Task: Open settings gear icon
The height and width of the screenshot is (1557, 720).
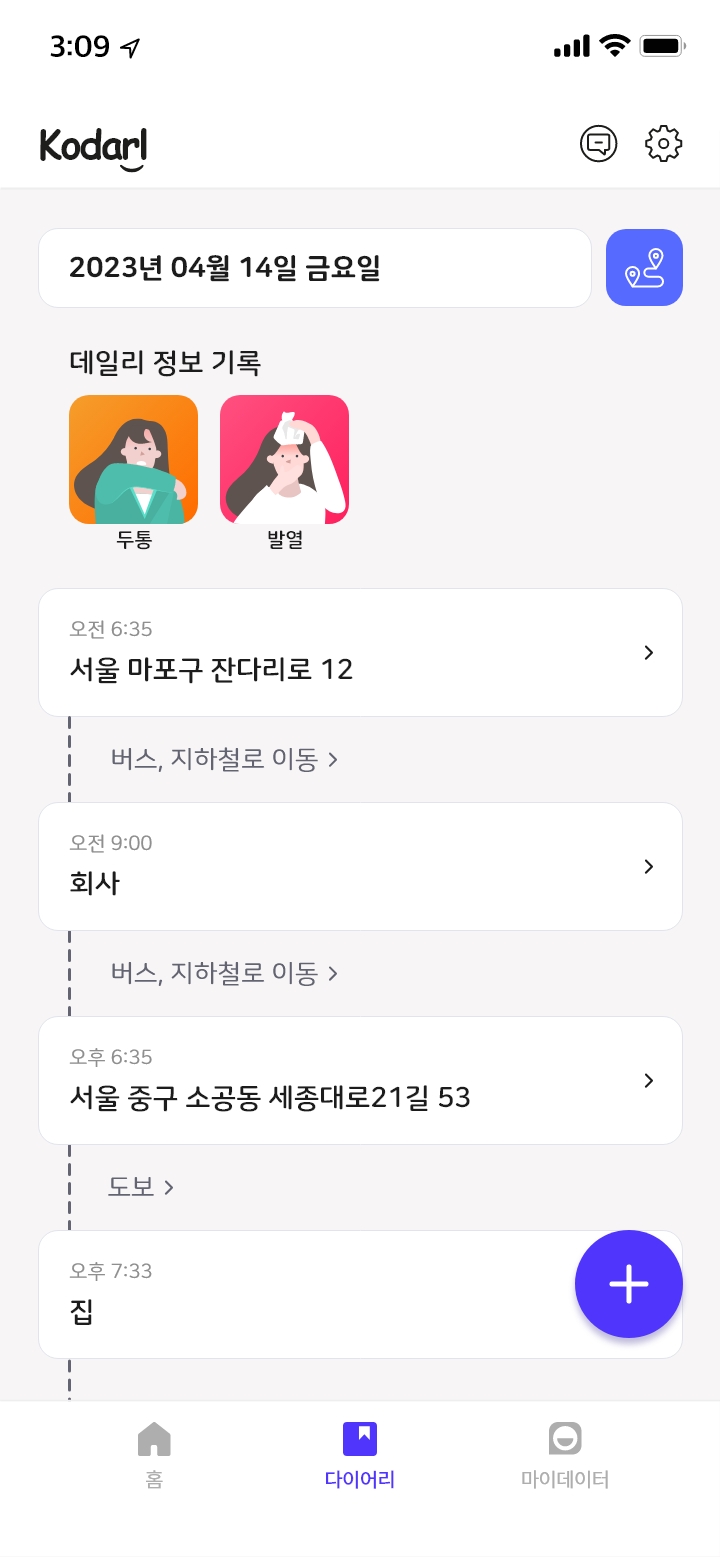Action: pos(663,144)
